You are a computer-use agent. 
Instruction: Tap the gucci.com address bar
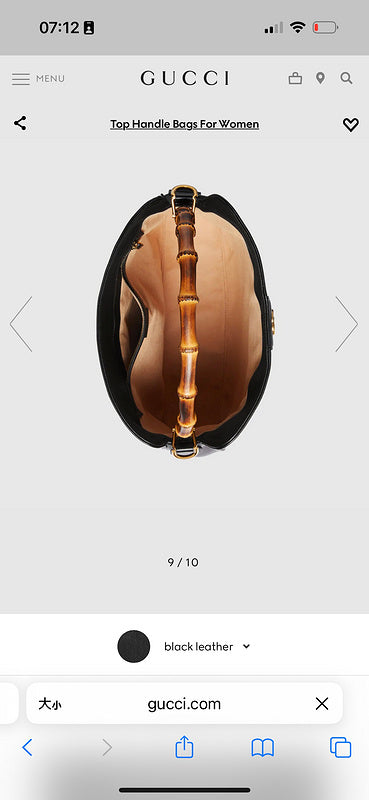[x=184, y=704]
